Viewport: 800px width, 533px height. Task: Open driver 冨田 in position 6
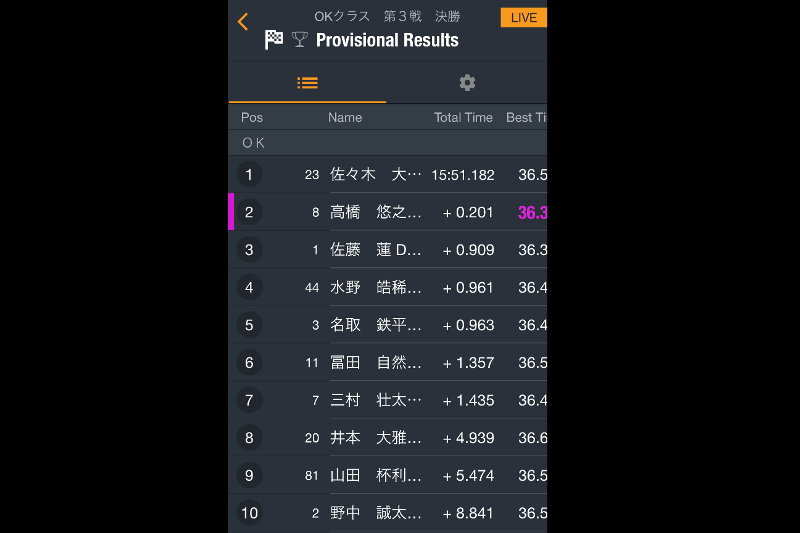[376, 362]
